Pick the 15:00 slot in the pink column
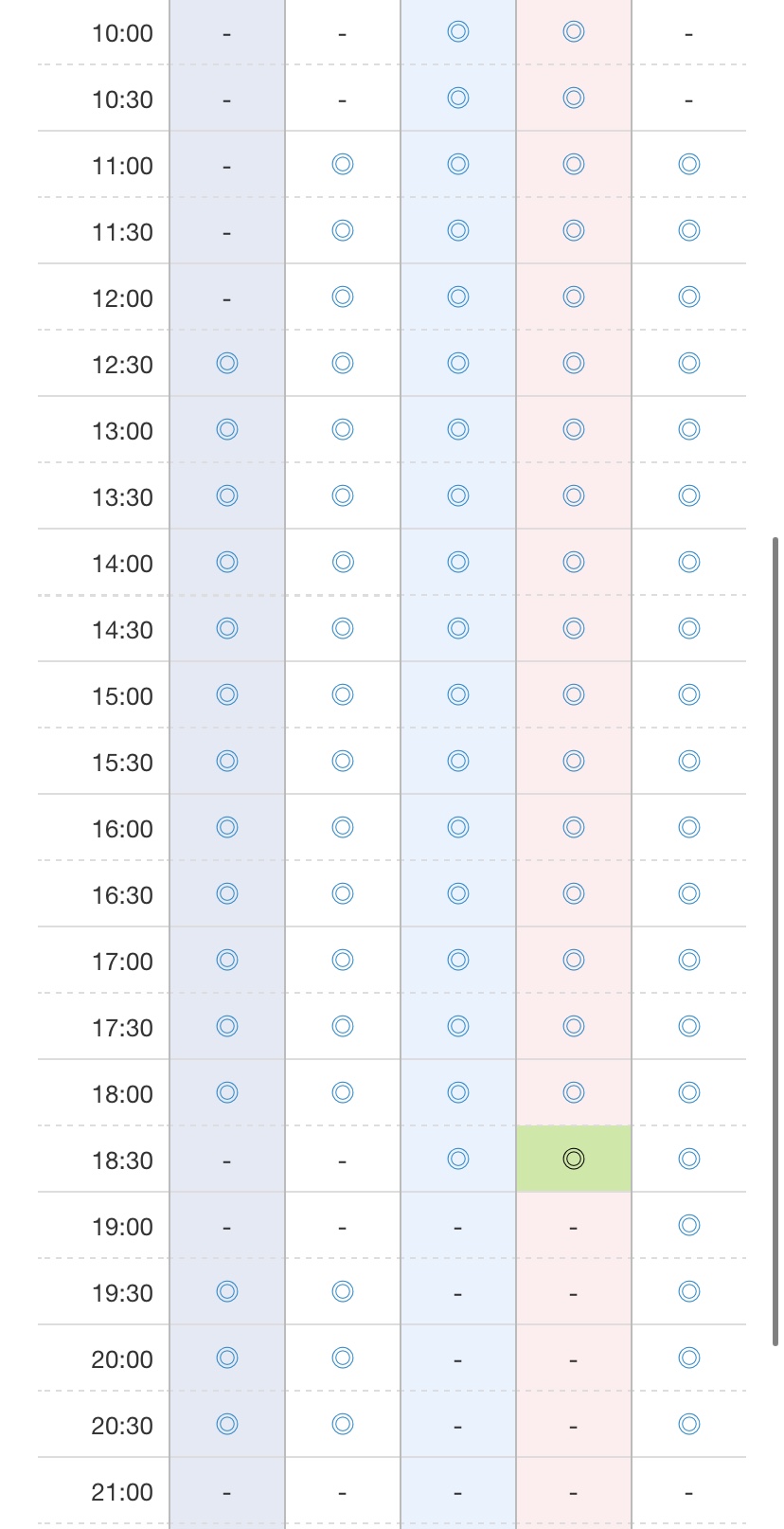 (x=573, y=694)
